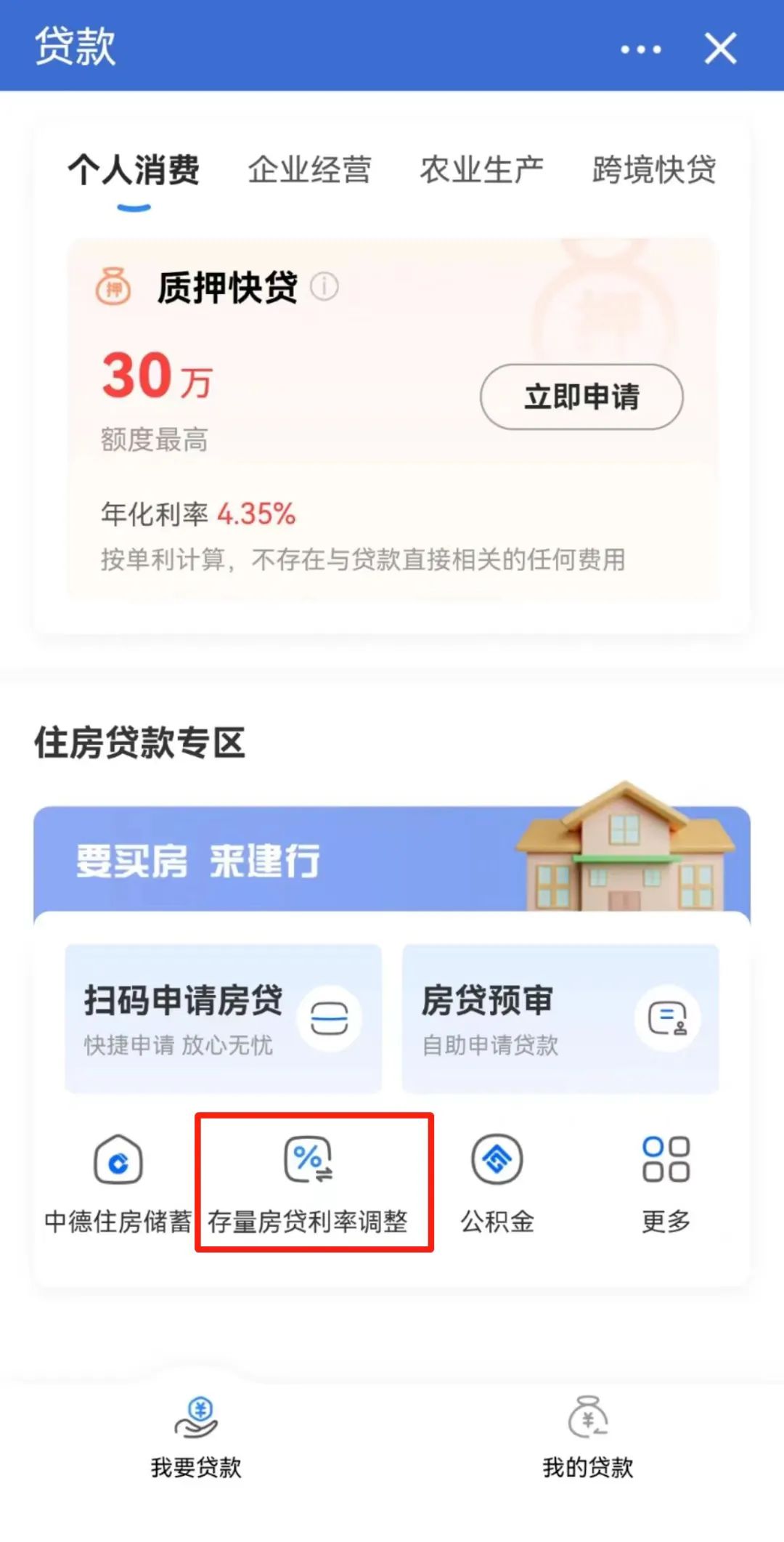This screenshot has width=784, height=1542.
Task: Select the 个人消费 tab
Action: [x=134, y=170]
